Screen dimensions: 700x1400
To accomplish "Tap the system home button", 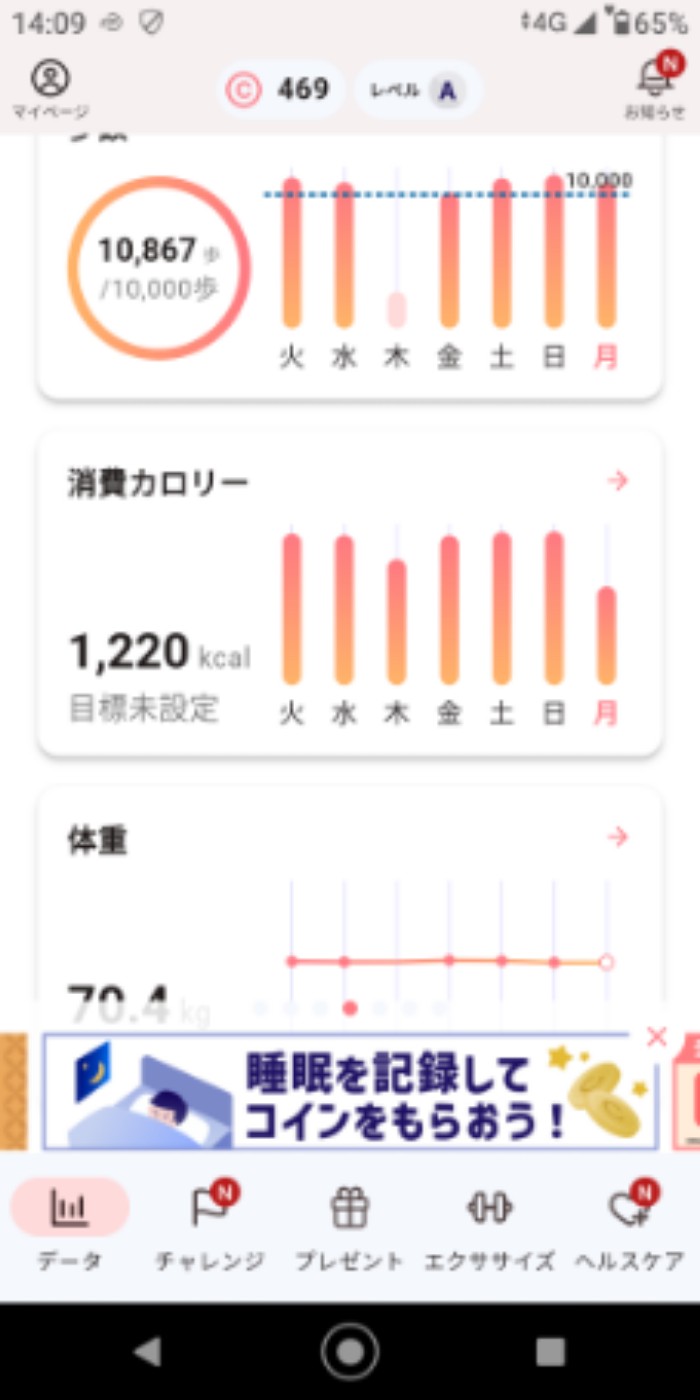I will pyautogui.click(x=350, y=1352).
